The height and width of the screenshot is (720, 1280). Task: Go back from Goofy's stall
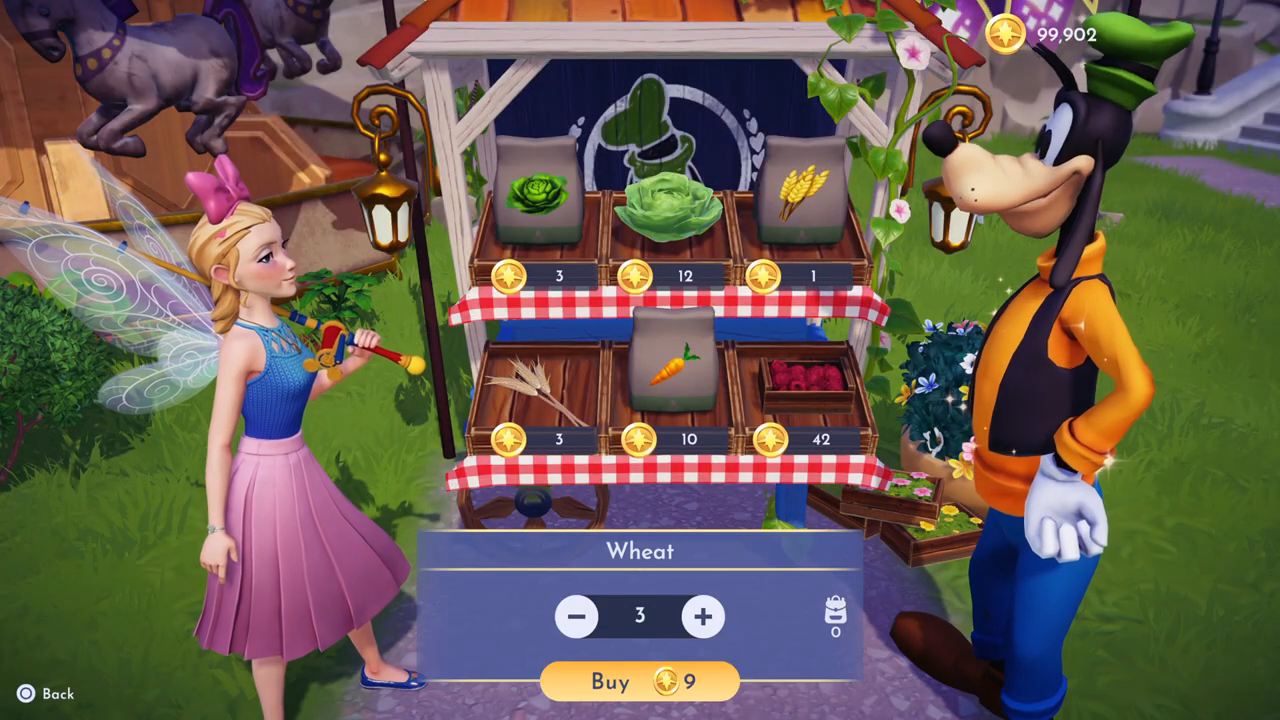pyautogui.click(x=46, y=693)
